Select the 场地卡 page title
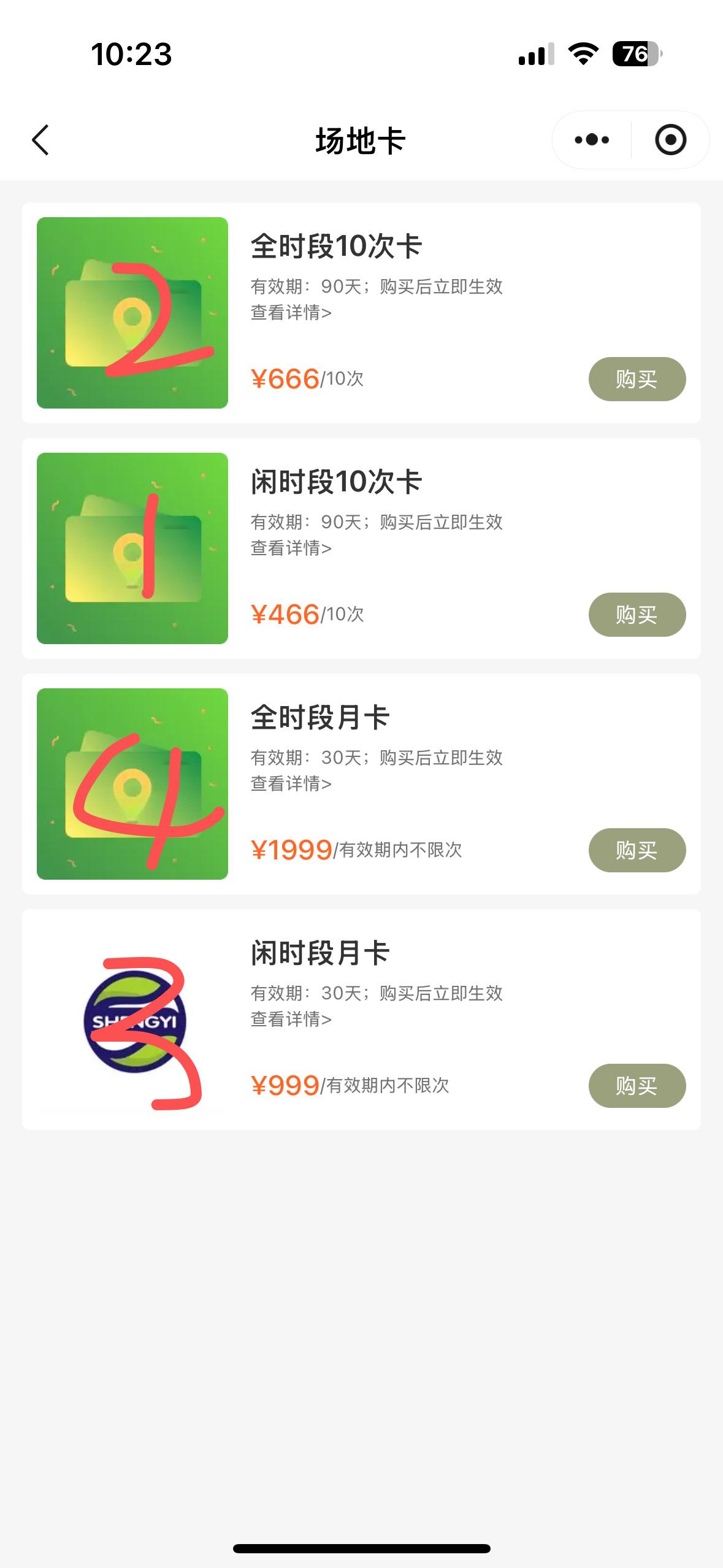This screenshot has height=1568, width=723. pos(361,140)
